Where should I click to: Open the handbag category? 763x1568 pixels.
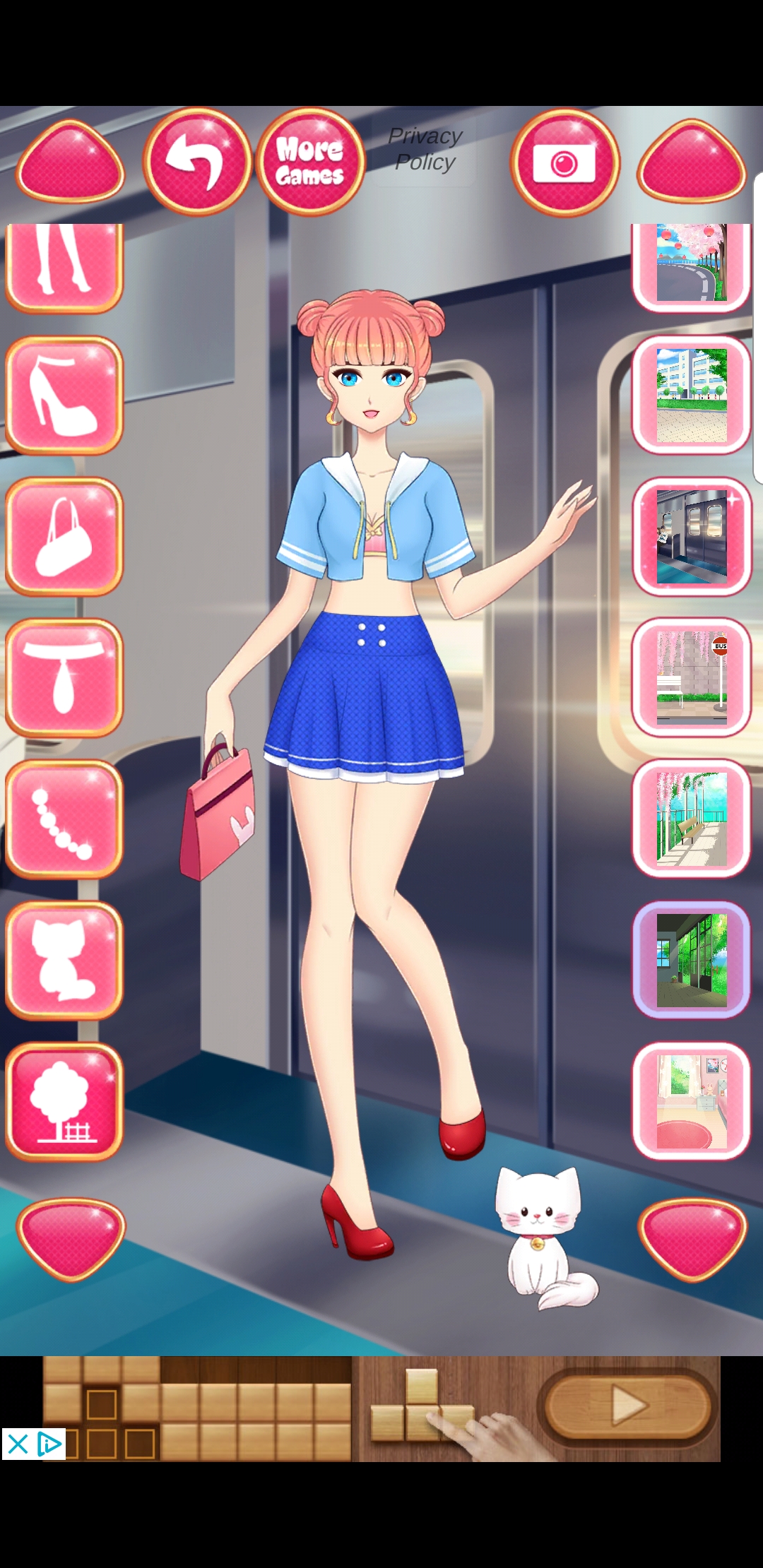64,537
